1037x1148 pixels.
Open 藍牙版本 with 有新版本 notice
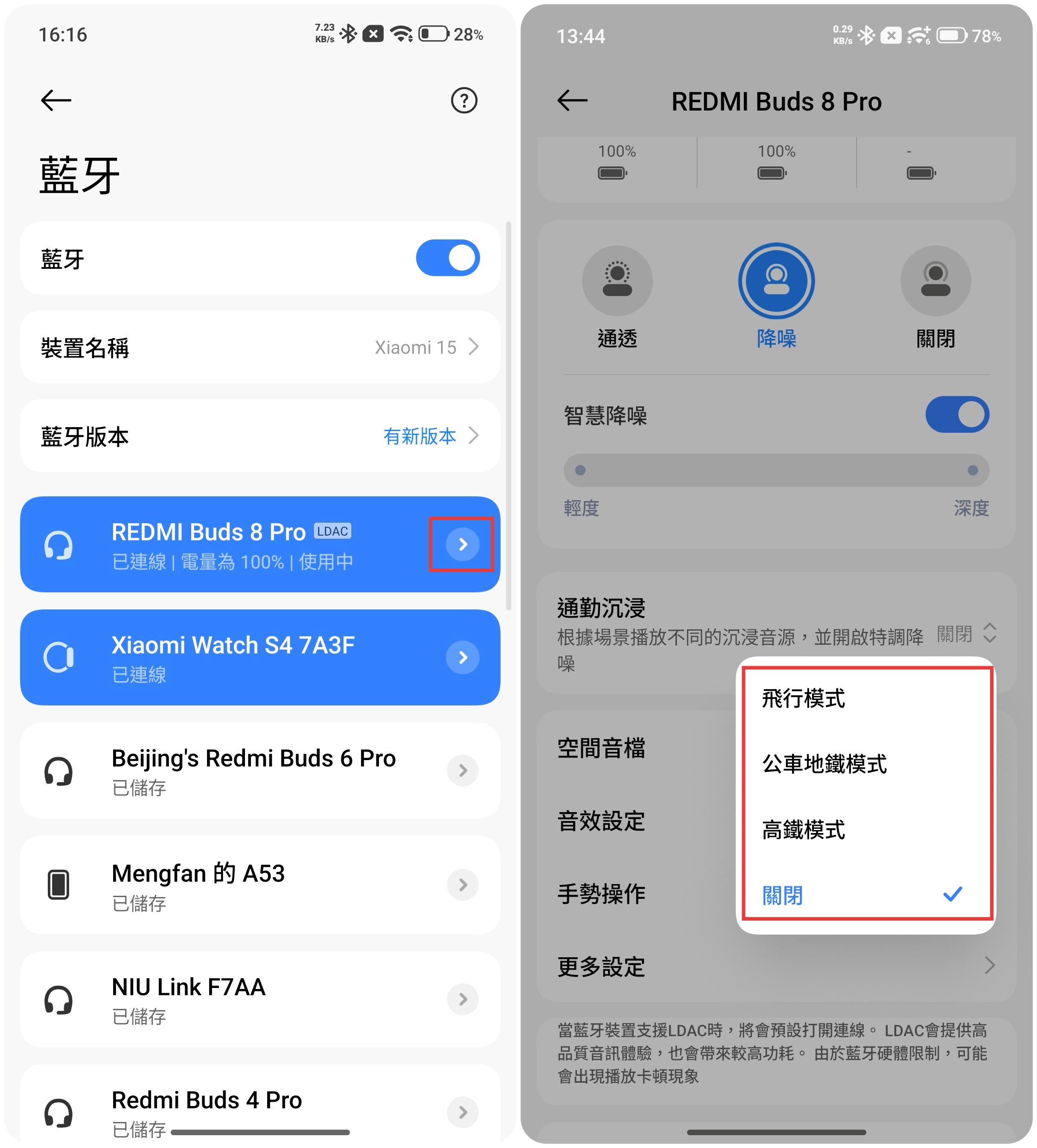(260, 436)
